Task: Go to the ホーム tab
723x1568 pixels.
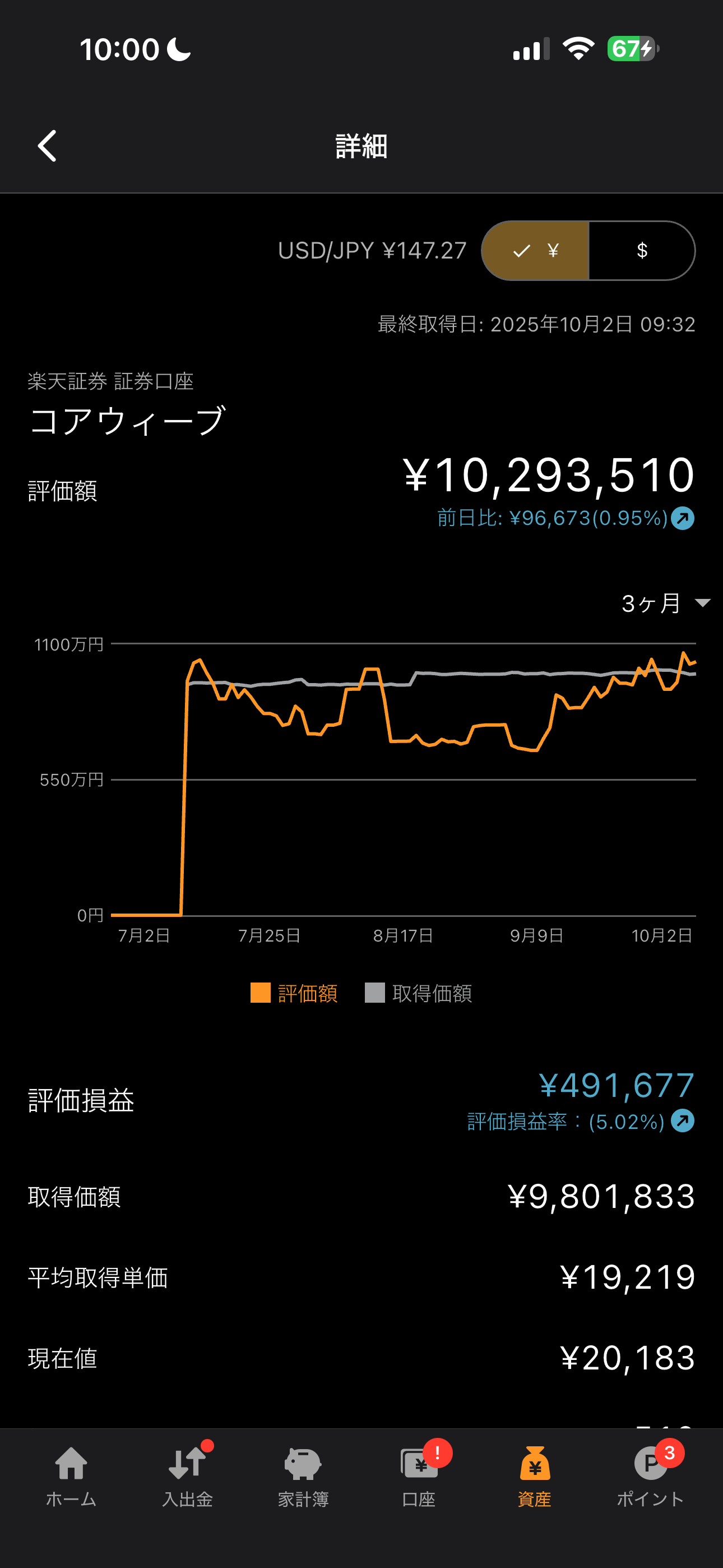Action: point(71,1475)
